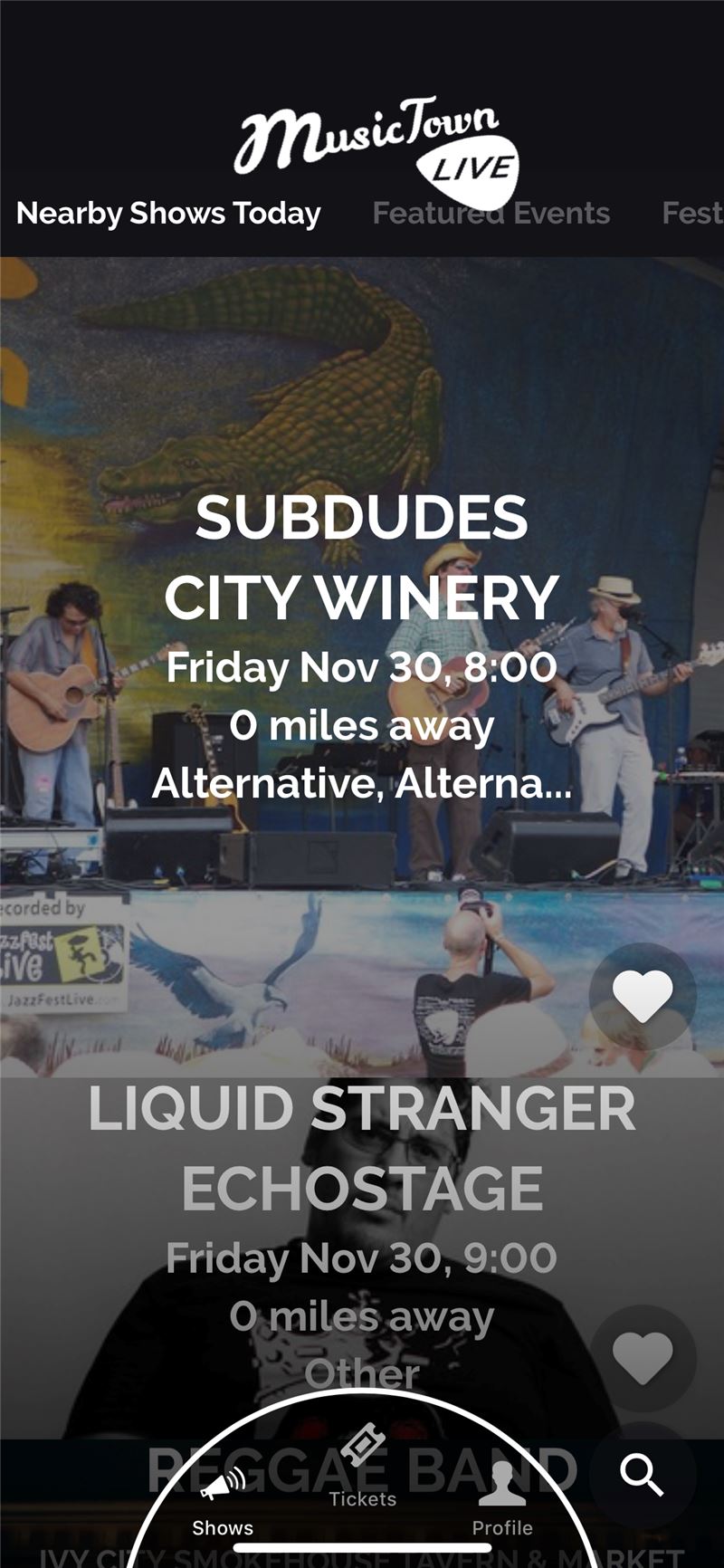
Task: Like the Liquid Stranger Echostage show
Action: point(643,1358)
